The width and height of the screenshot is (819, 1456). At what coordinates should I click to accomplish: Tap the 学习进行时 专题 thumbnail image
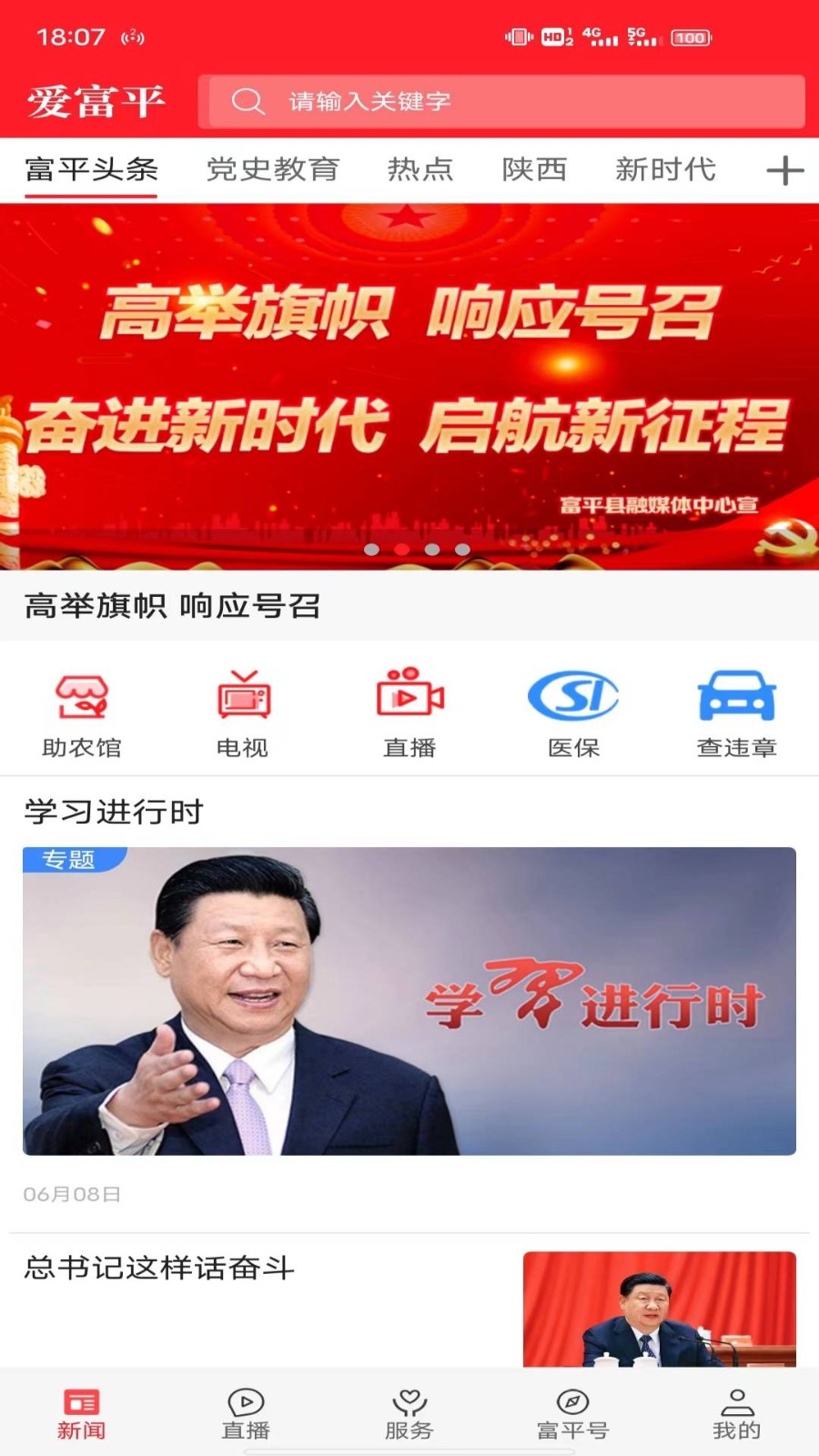click(409, 1003)
